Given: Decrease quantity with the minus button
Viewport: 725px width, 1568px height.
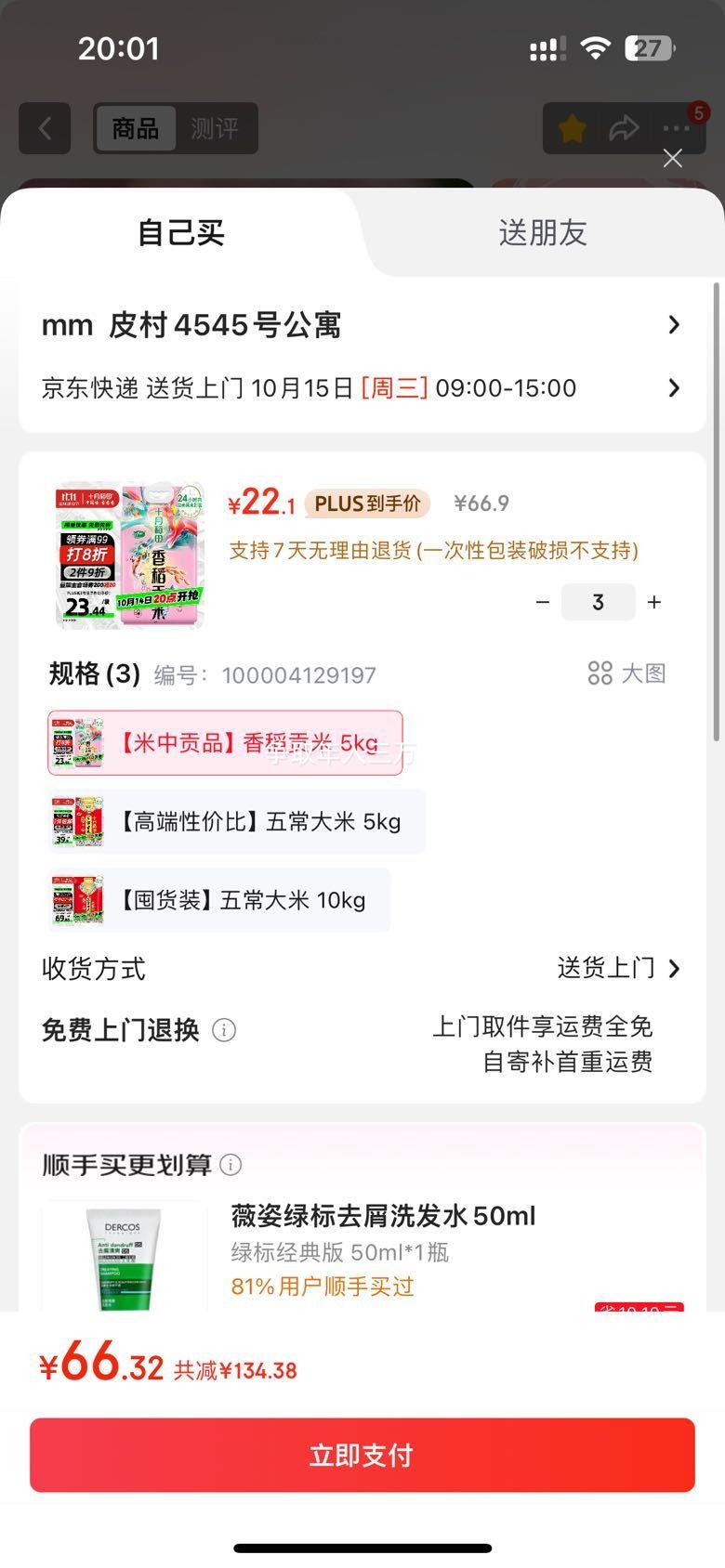Looking at the screenshot, I should (543, 602).
